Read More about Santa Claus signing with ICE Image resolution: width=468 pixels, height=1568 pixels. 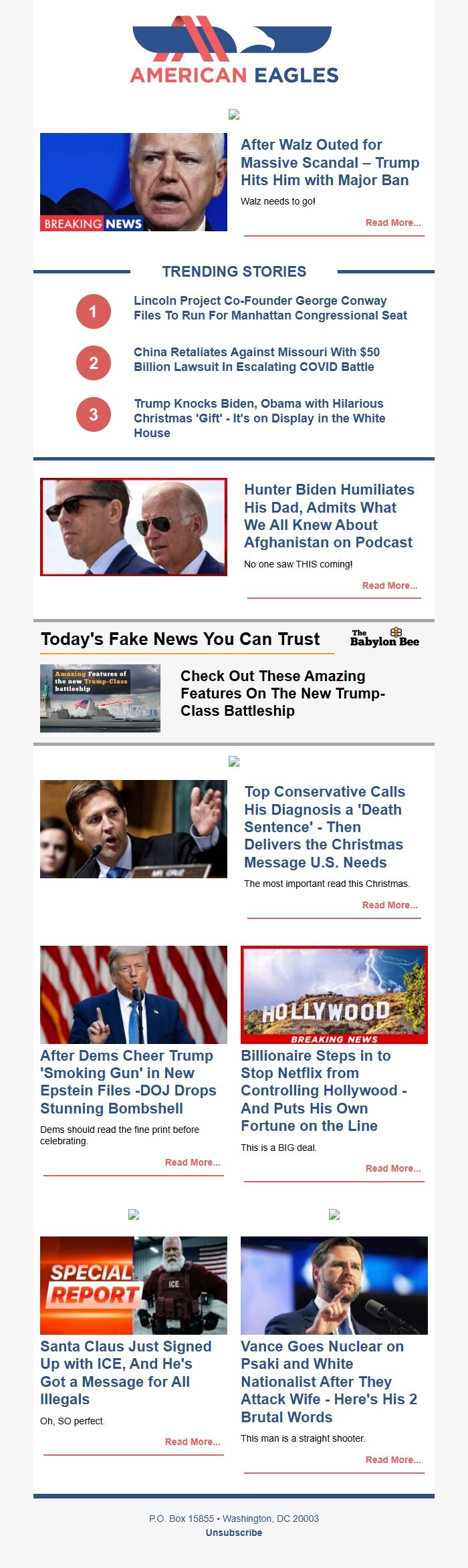[x=193, y=1442]
